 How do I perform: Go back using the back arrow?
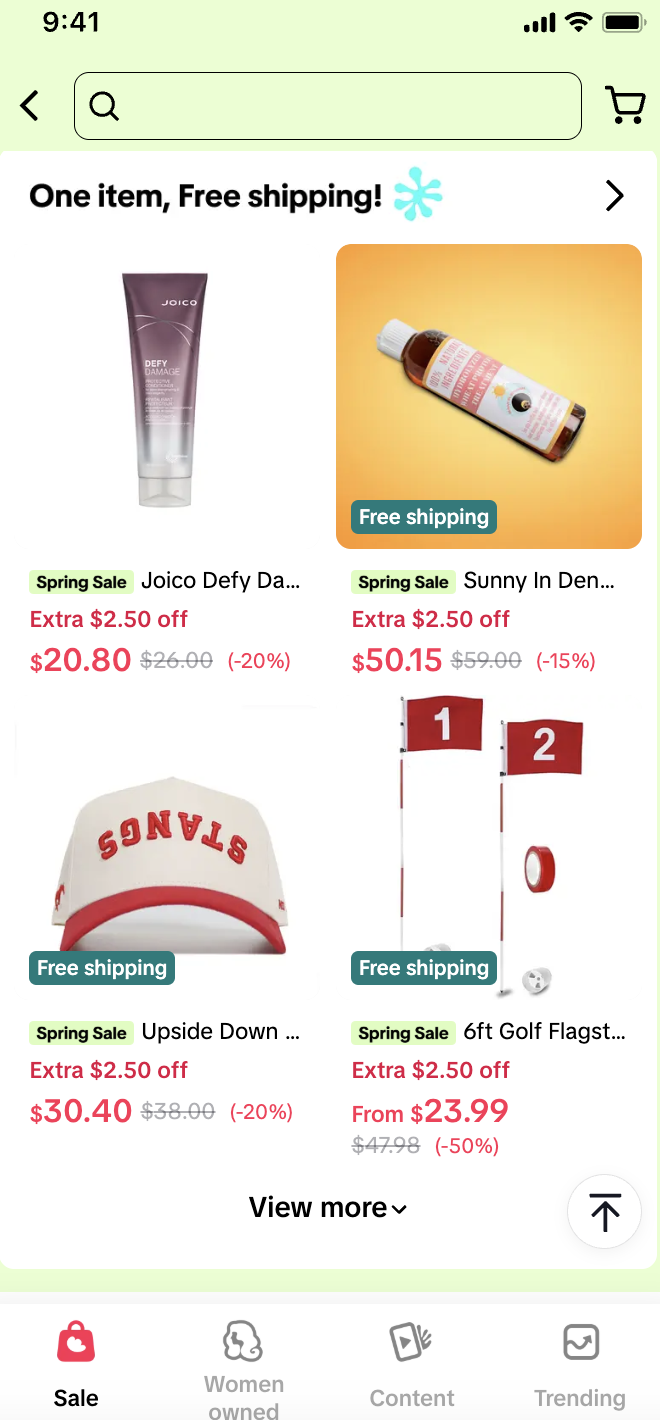[30, 105]
